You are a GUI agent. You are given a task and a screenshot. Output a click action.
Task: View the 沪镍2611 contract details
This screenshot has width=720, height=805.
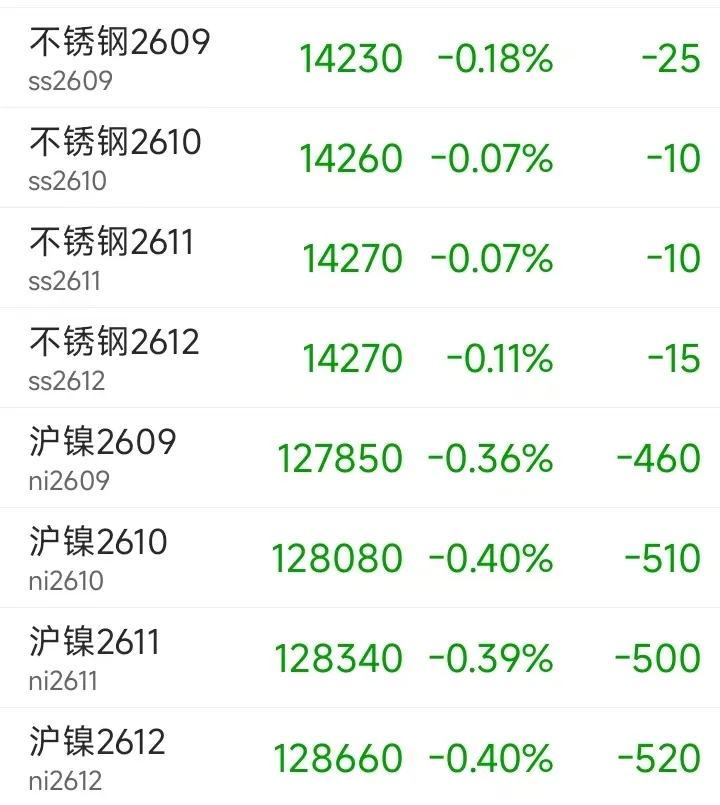[x=360, y=658]
